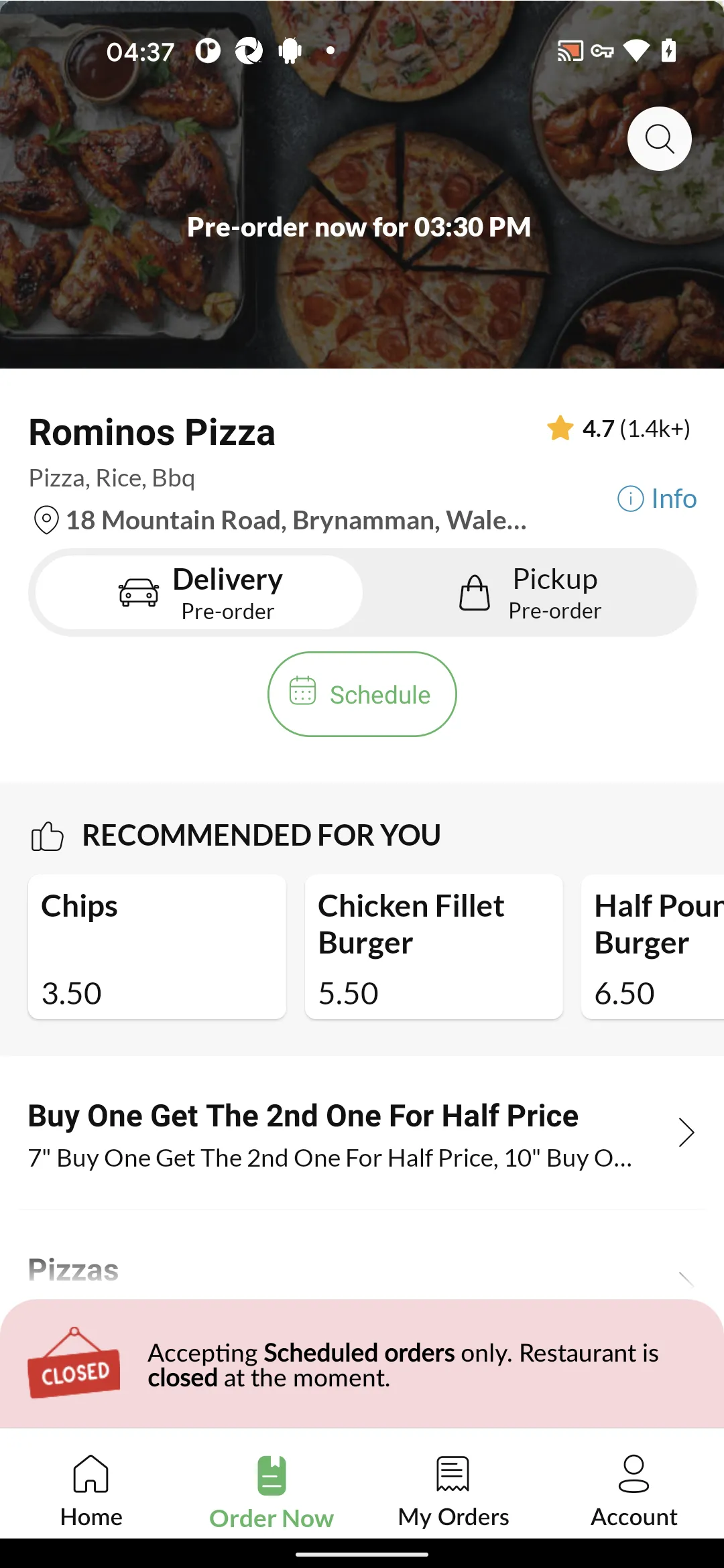Select the Delivery pre-order option

pos(199,592)
